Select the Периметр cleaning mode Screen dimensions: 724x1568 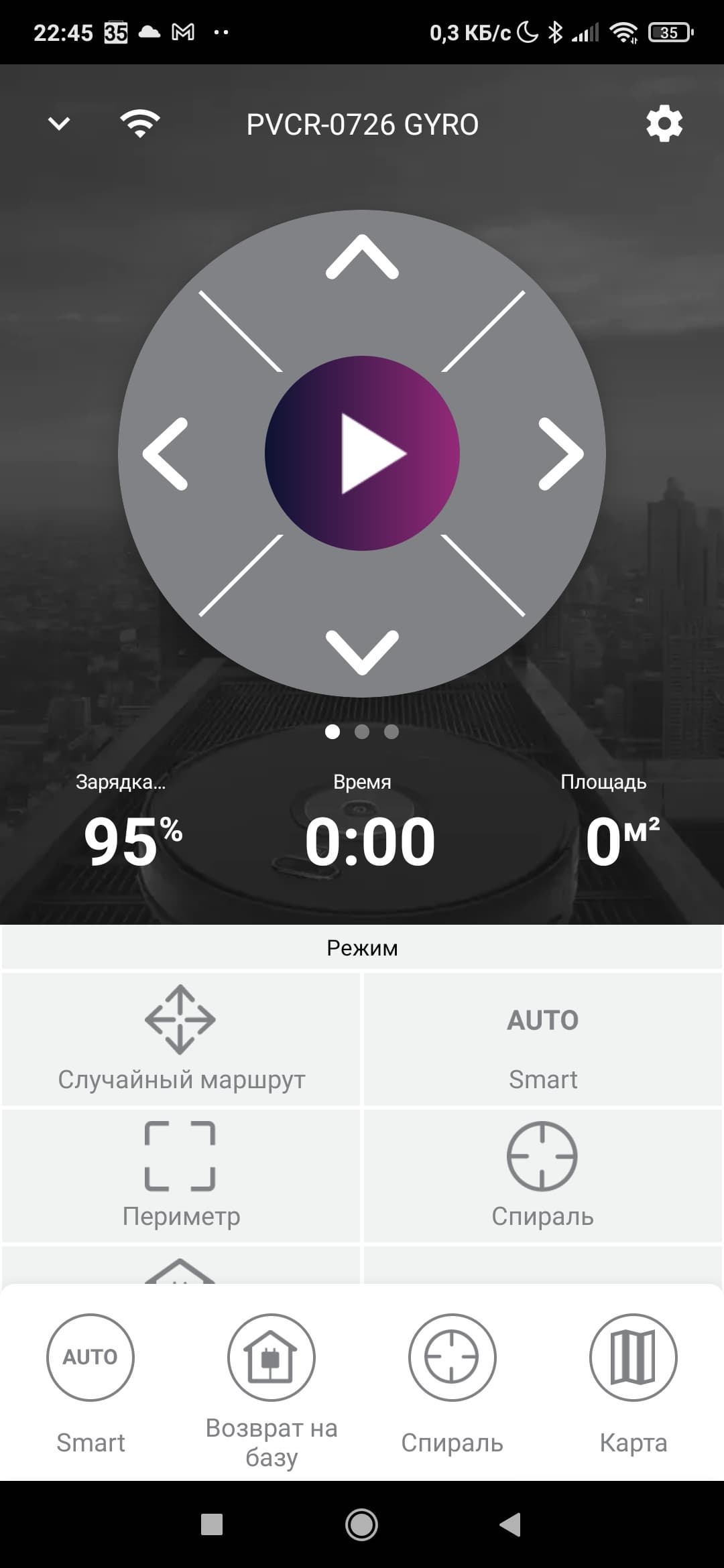[x=181, y=1175]
